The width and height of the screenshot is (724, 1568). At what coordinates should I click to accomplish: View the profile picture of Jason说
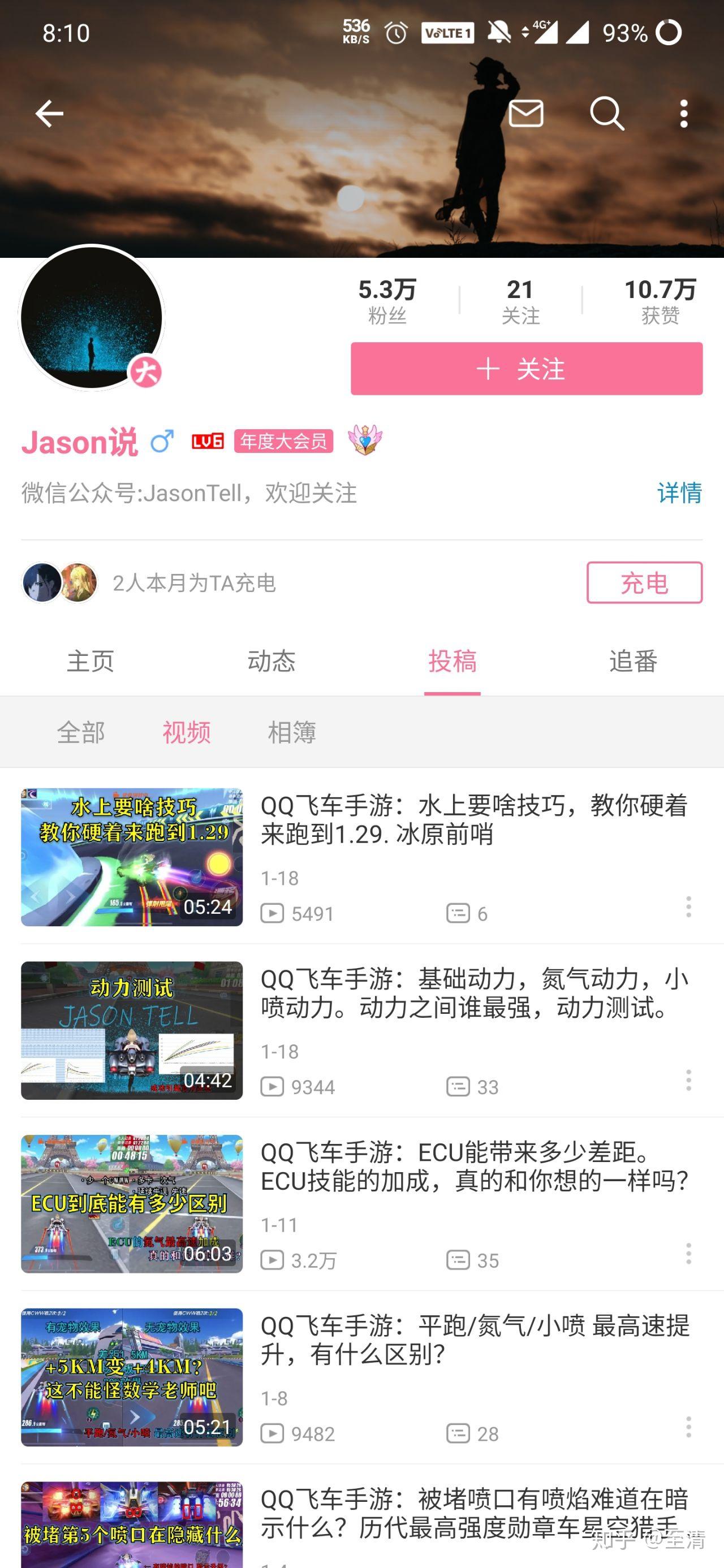92,317
